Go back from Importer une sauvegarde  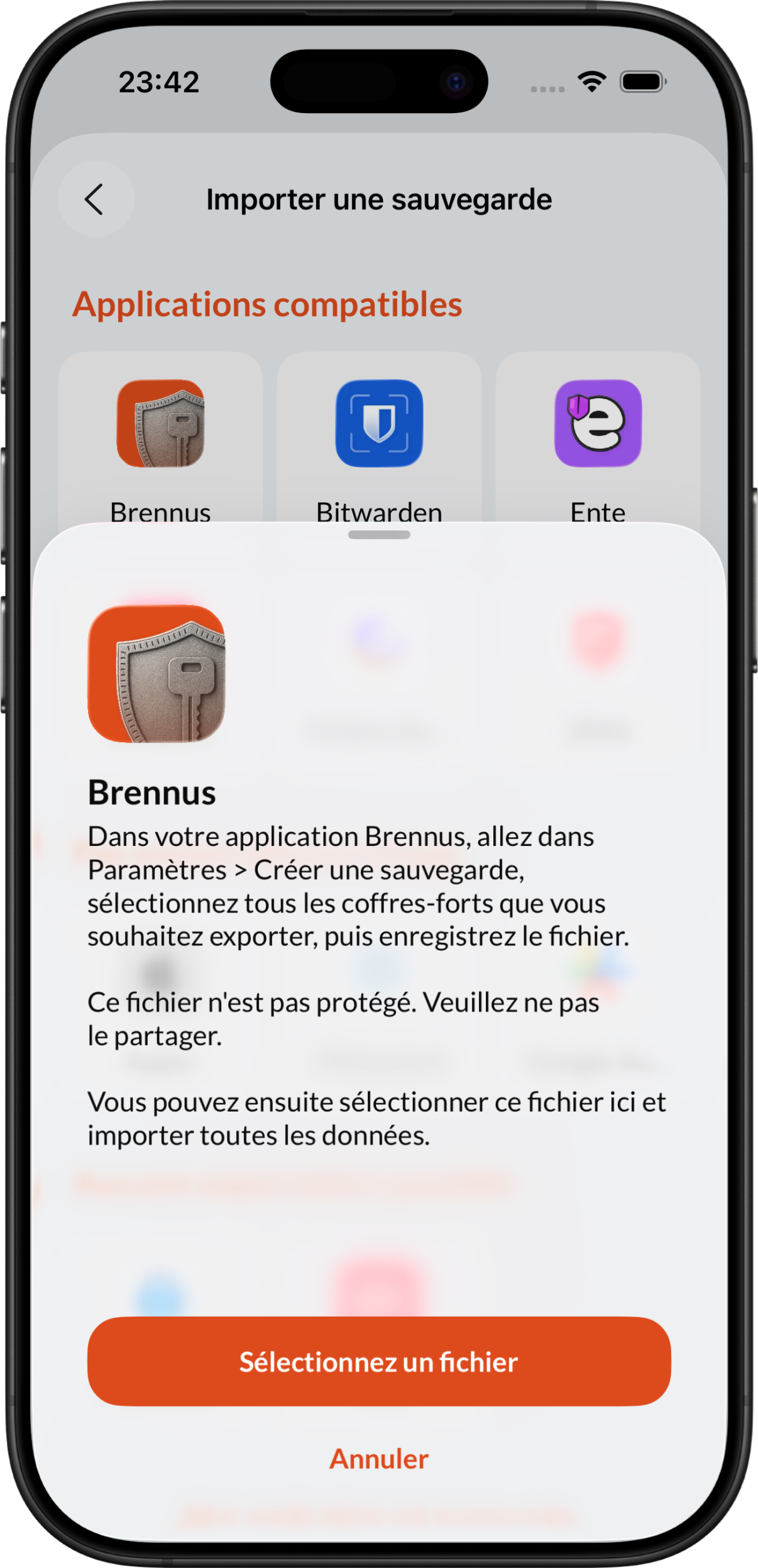coord(96,200)
